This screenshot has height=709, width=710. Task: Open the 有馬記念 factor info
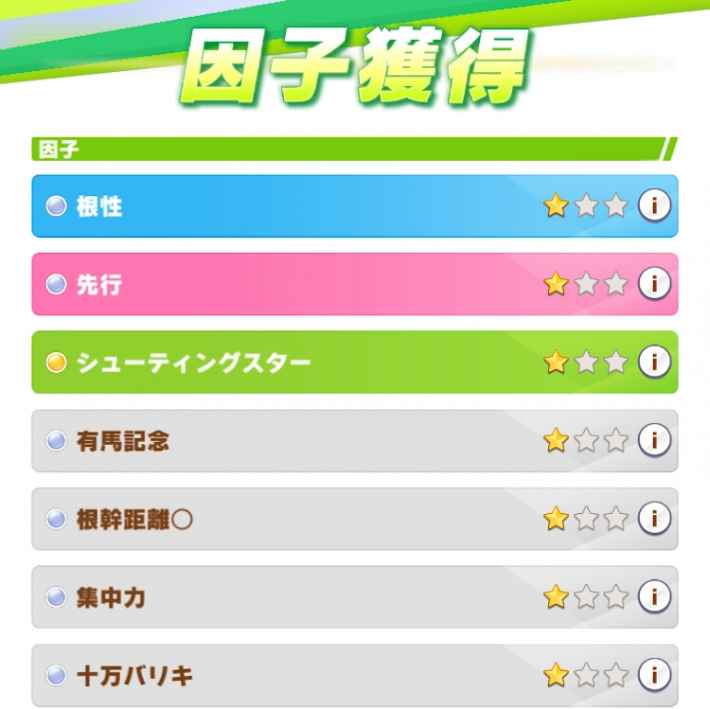point(654,439)
